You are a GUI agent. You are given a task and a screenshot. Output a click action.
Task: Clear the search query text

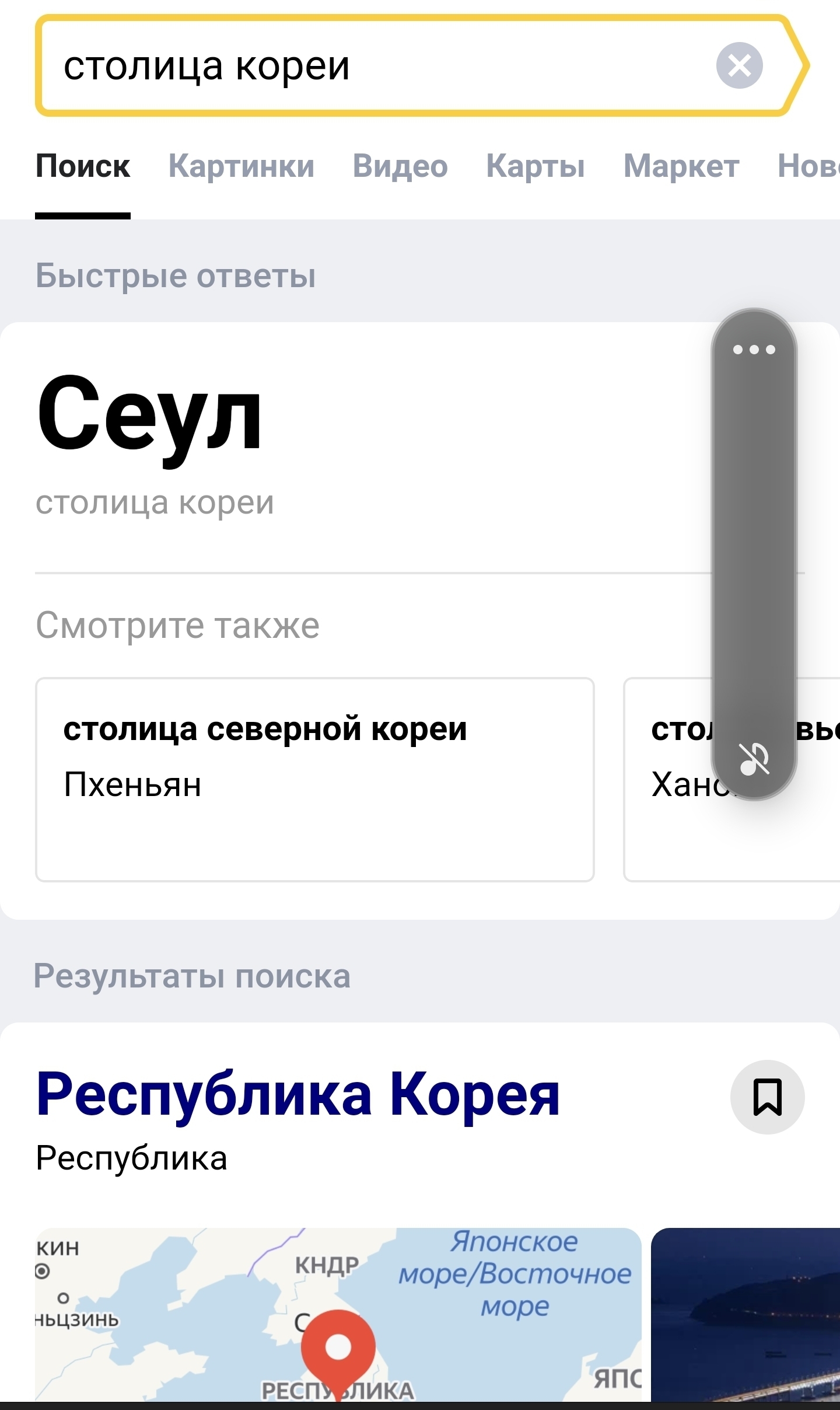[739, 65]
